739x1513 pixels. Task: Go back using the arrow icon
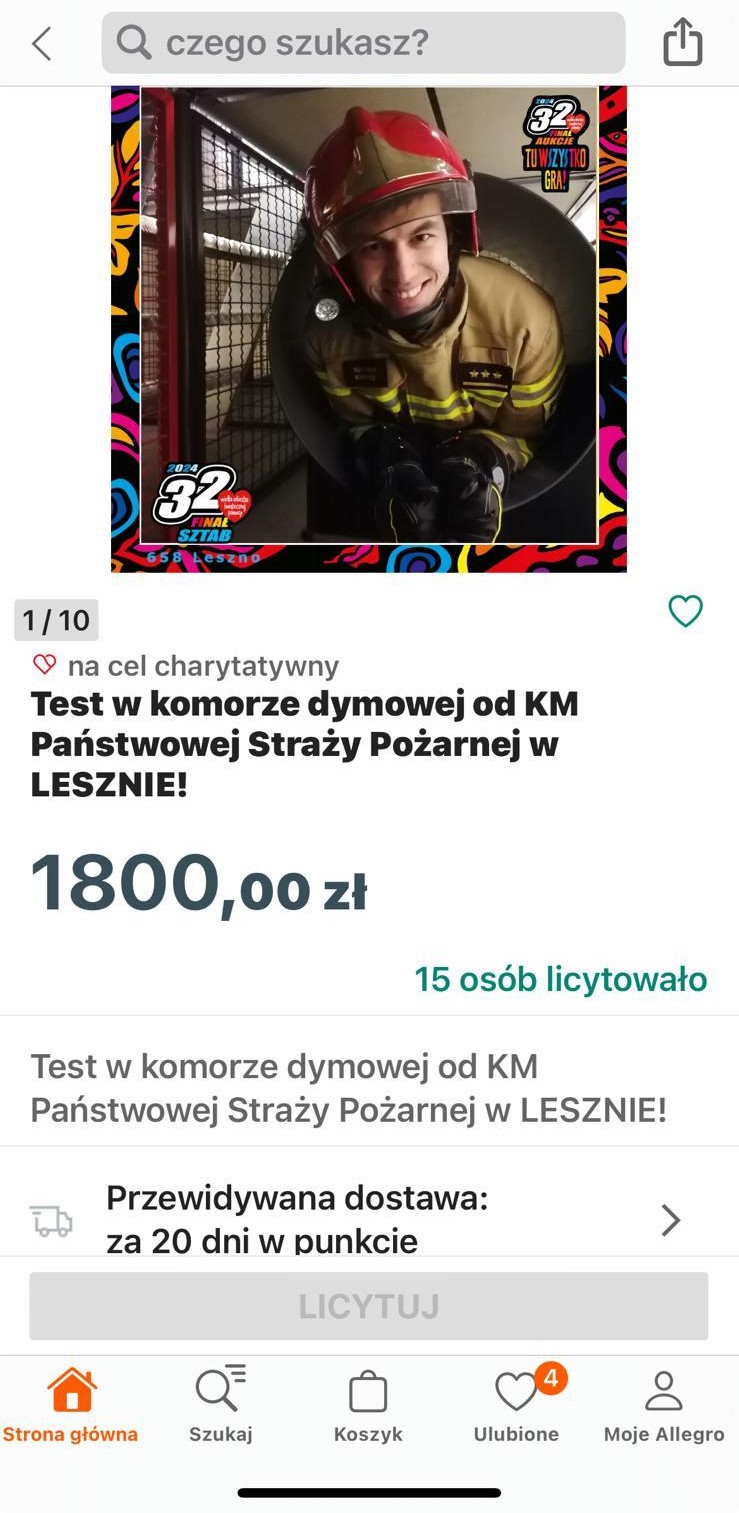click(x=41, y=44)
